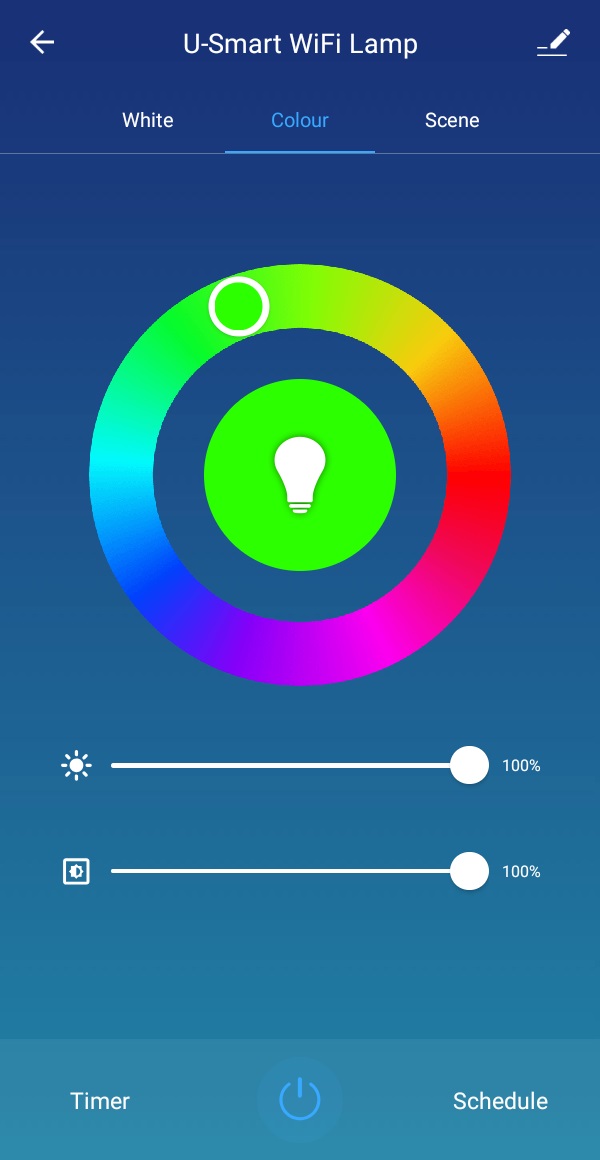Toggle lamp power button
The height and width of the screenshot is (1160, 600).
pos(300,1100)
